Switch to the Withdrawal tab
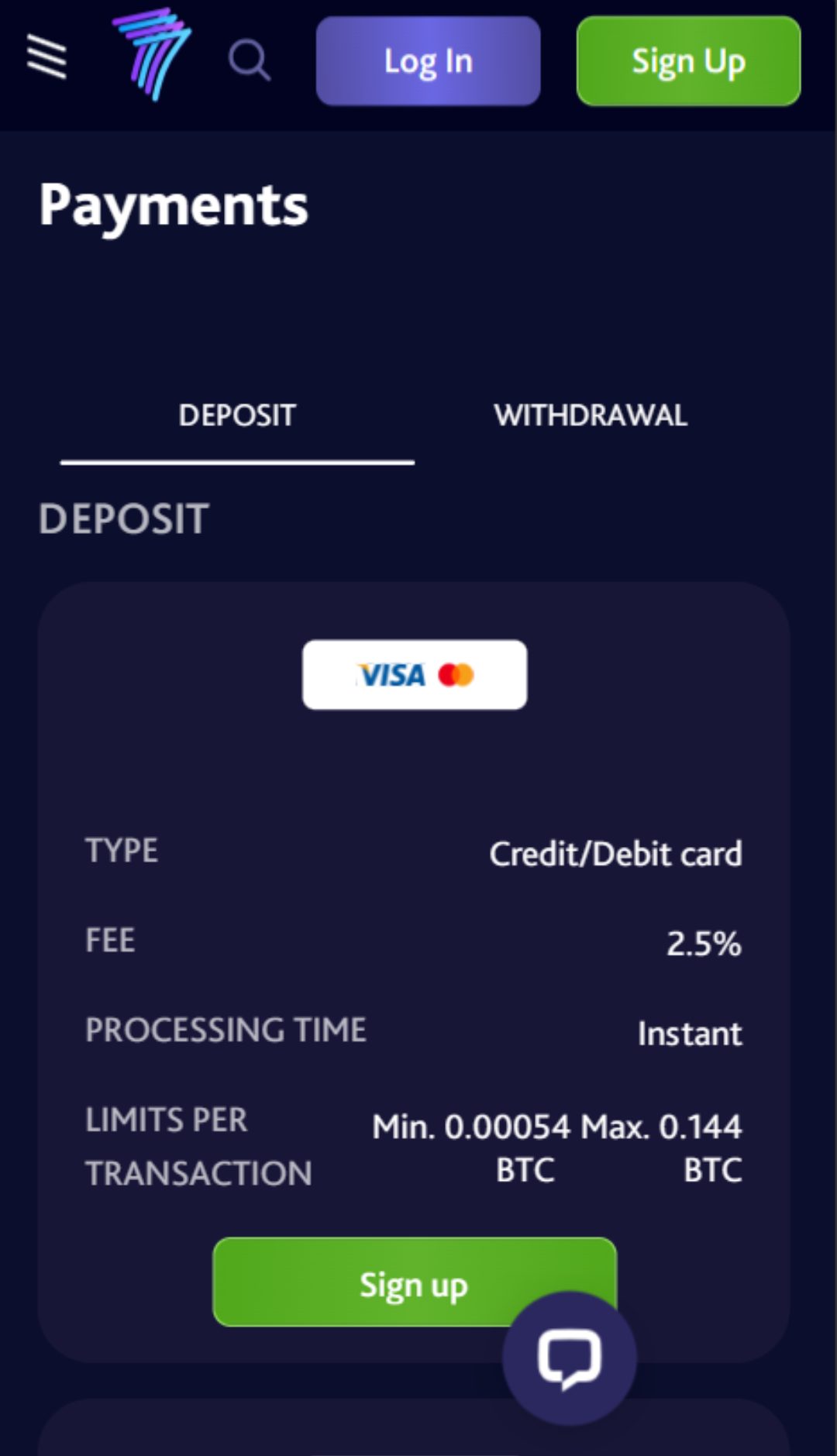This screenshot has height=1456, width=837. click(591, 416)
